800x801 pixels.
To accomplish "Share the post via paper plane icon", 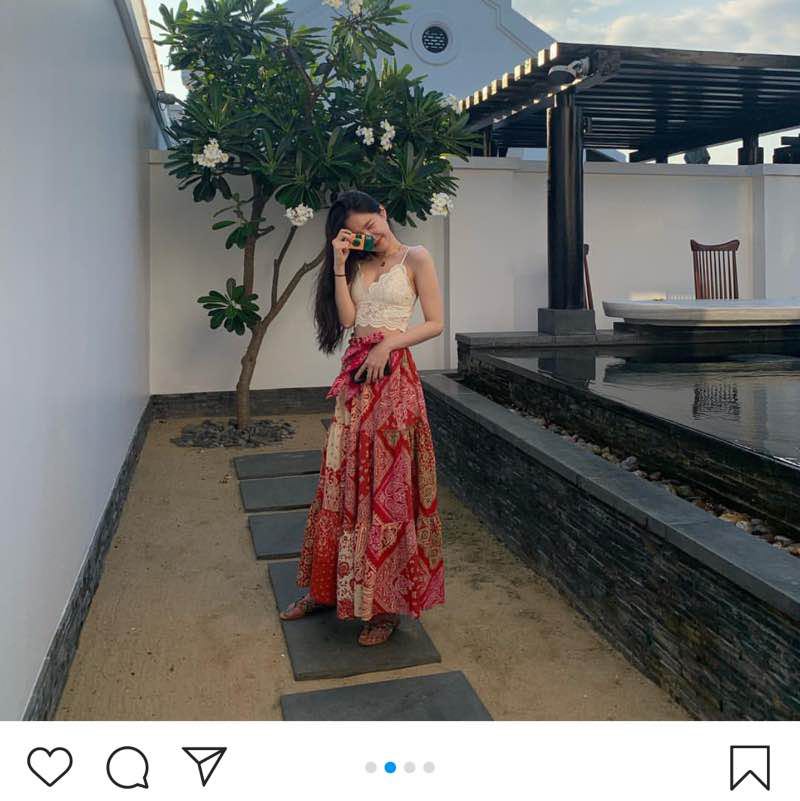I will point(204,765).
